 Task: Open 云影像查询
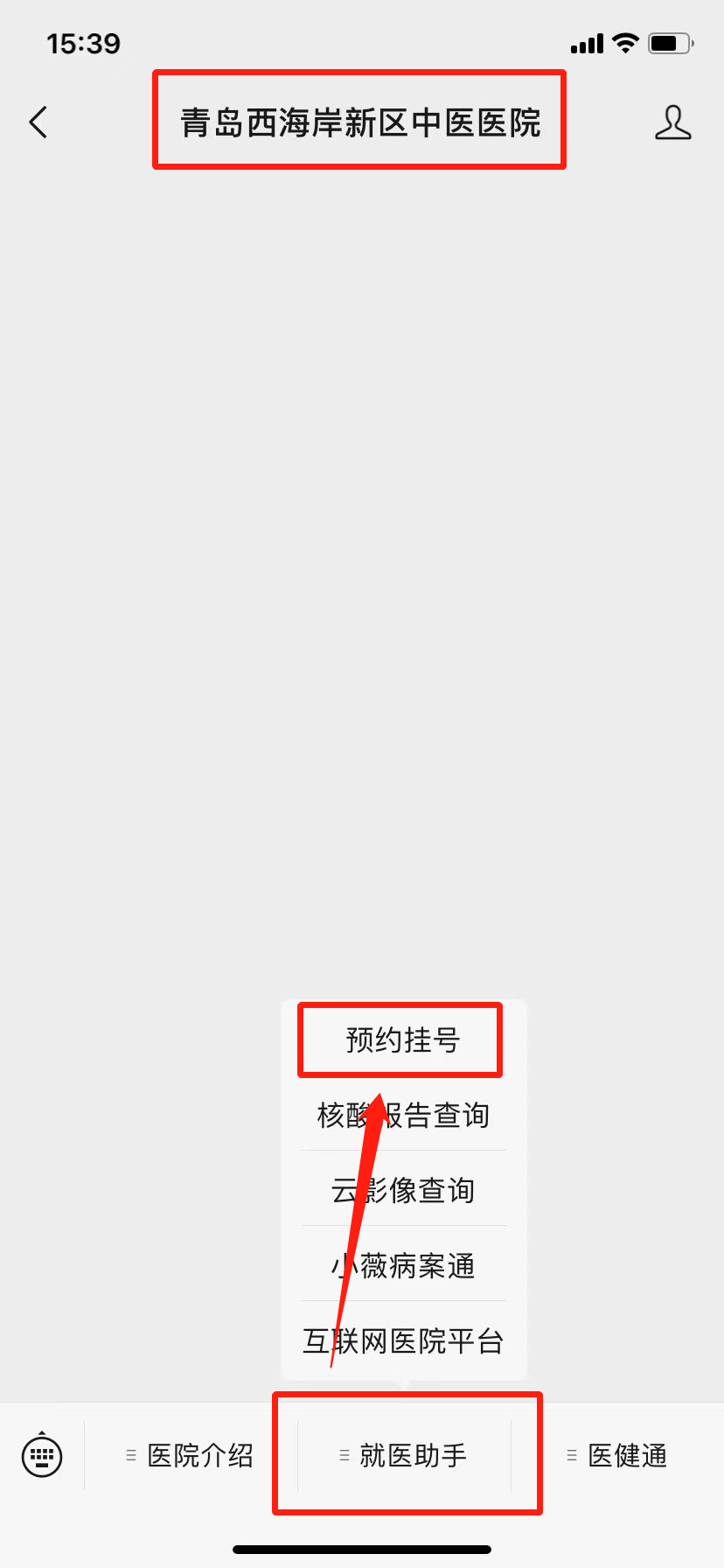(x=403, y=1191)
